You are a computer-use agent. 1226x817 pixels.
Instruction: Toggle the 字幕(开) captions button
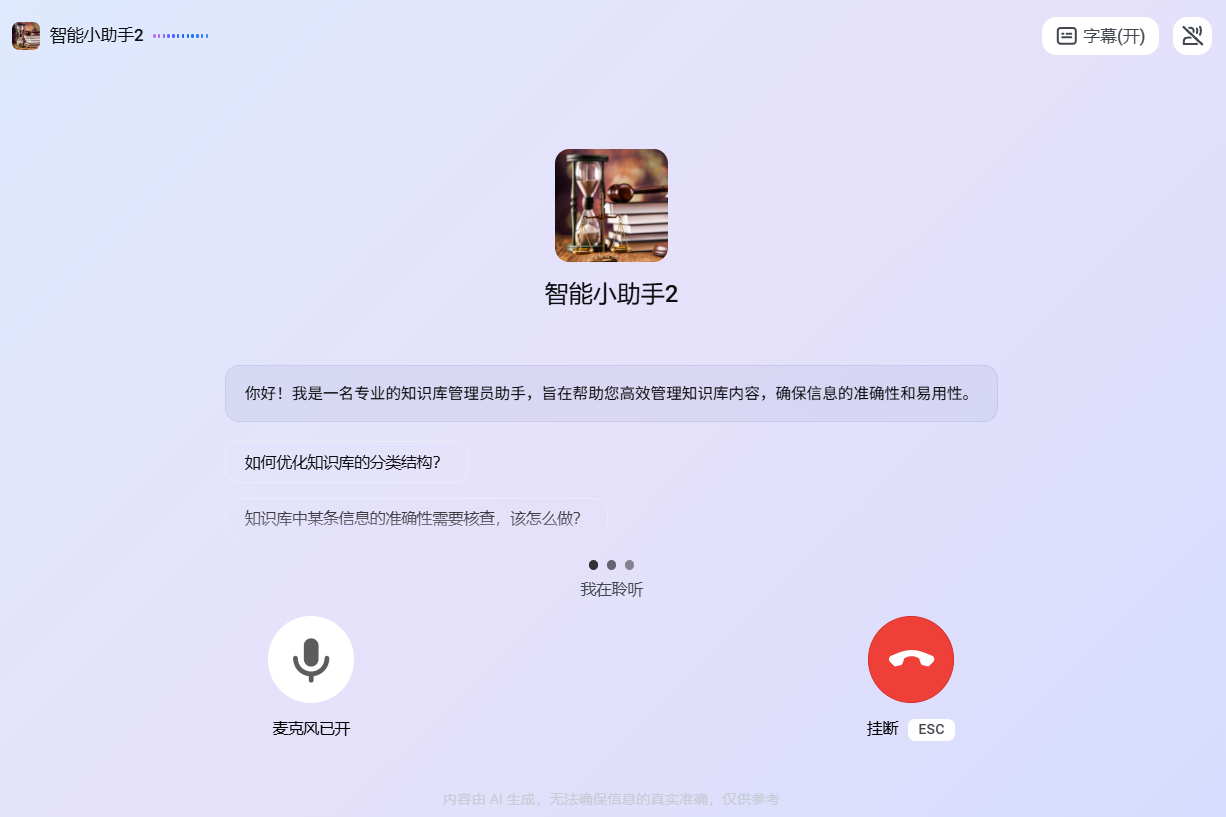(1100, 36)
